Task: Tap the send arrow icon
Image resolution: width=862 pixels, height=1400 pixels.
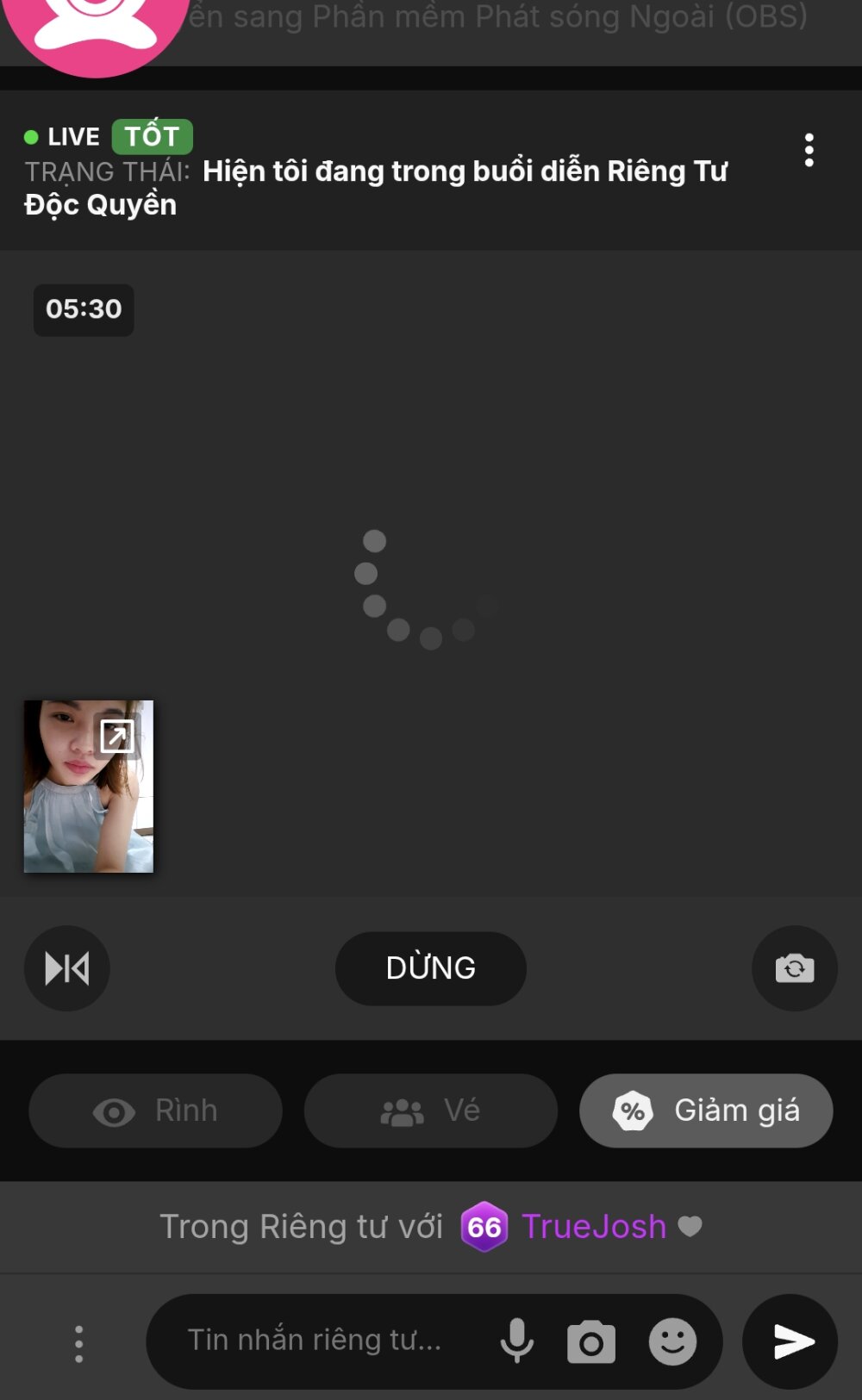Action: coord(789,1341)
